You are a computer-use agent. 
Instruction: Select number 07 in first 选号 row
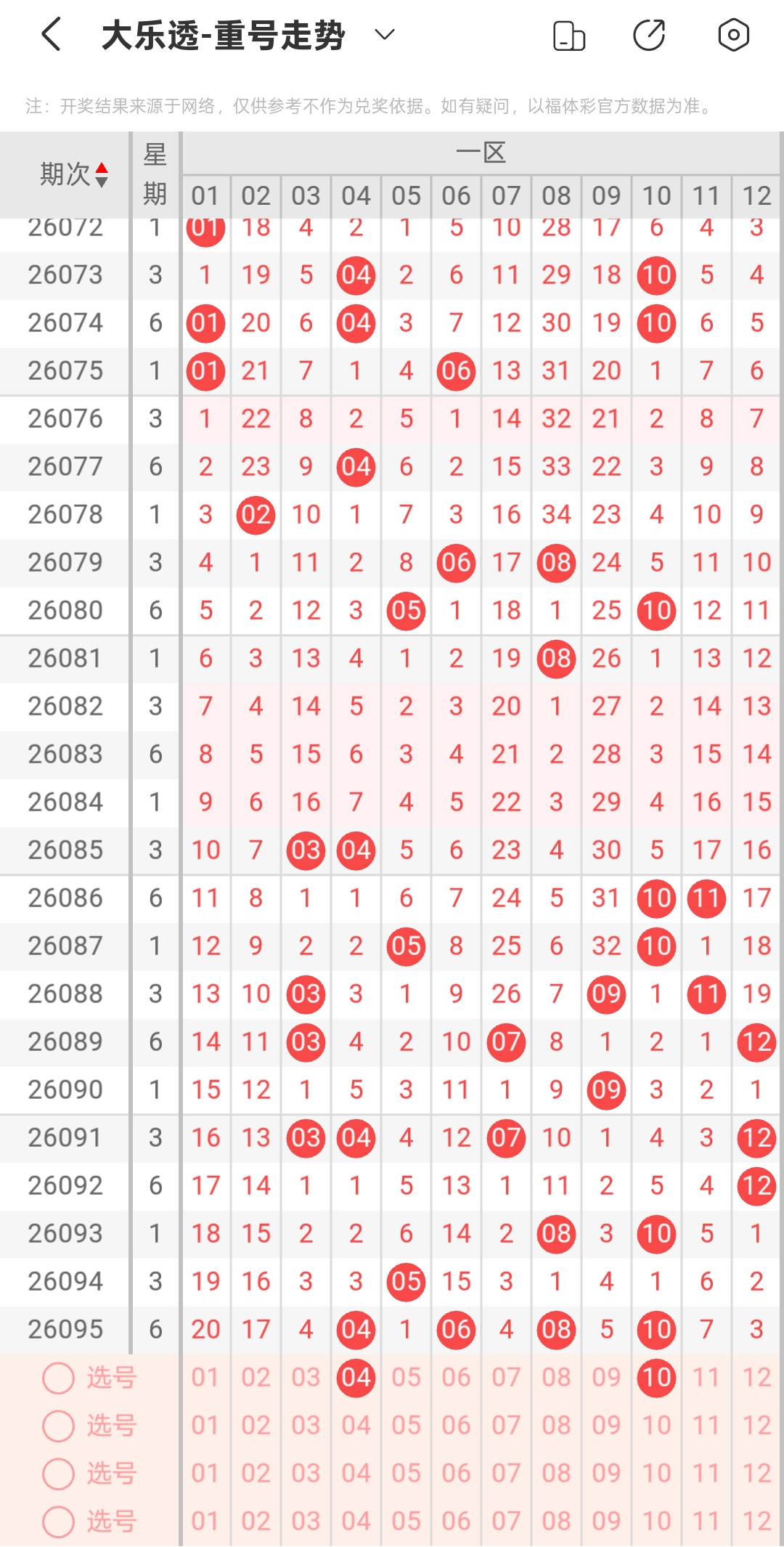point(506,1377)
